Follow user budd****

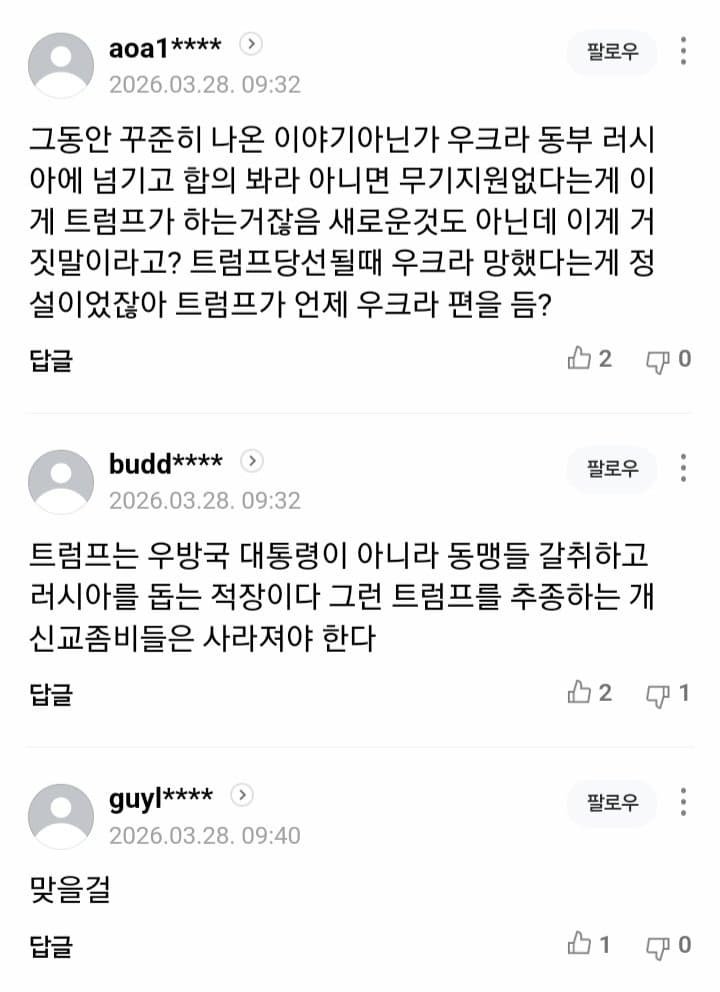coord(612,468)
